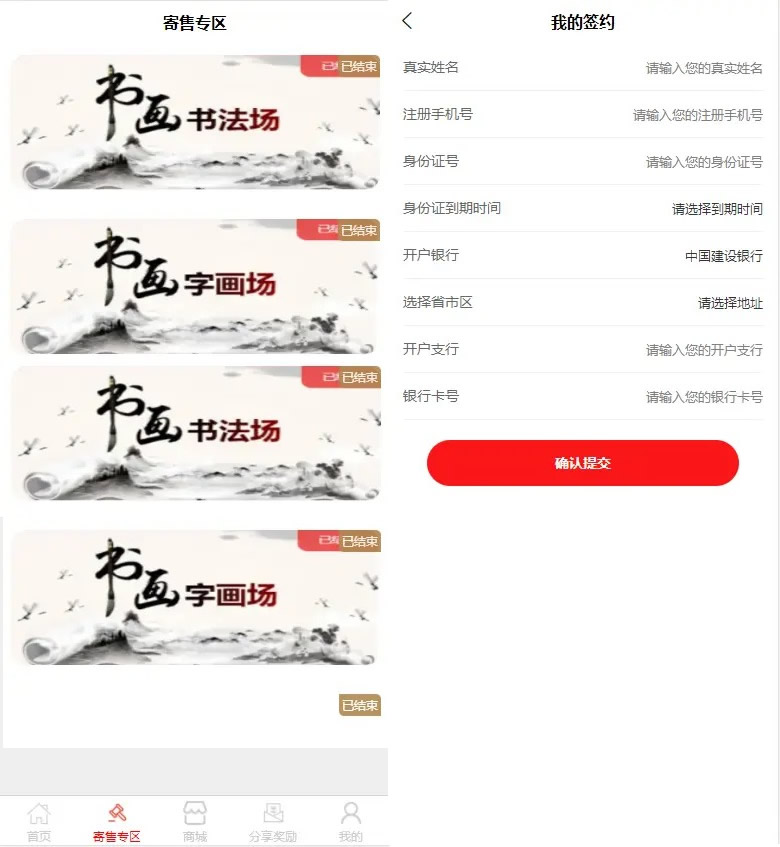Switch to the 首页 tab
This screenshot has width=780, height=847.
coord(39,822)
